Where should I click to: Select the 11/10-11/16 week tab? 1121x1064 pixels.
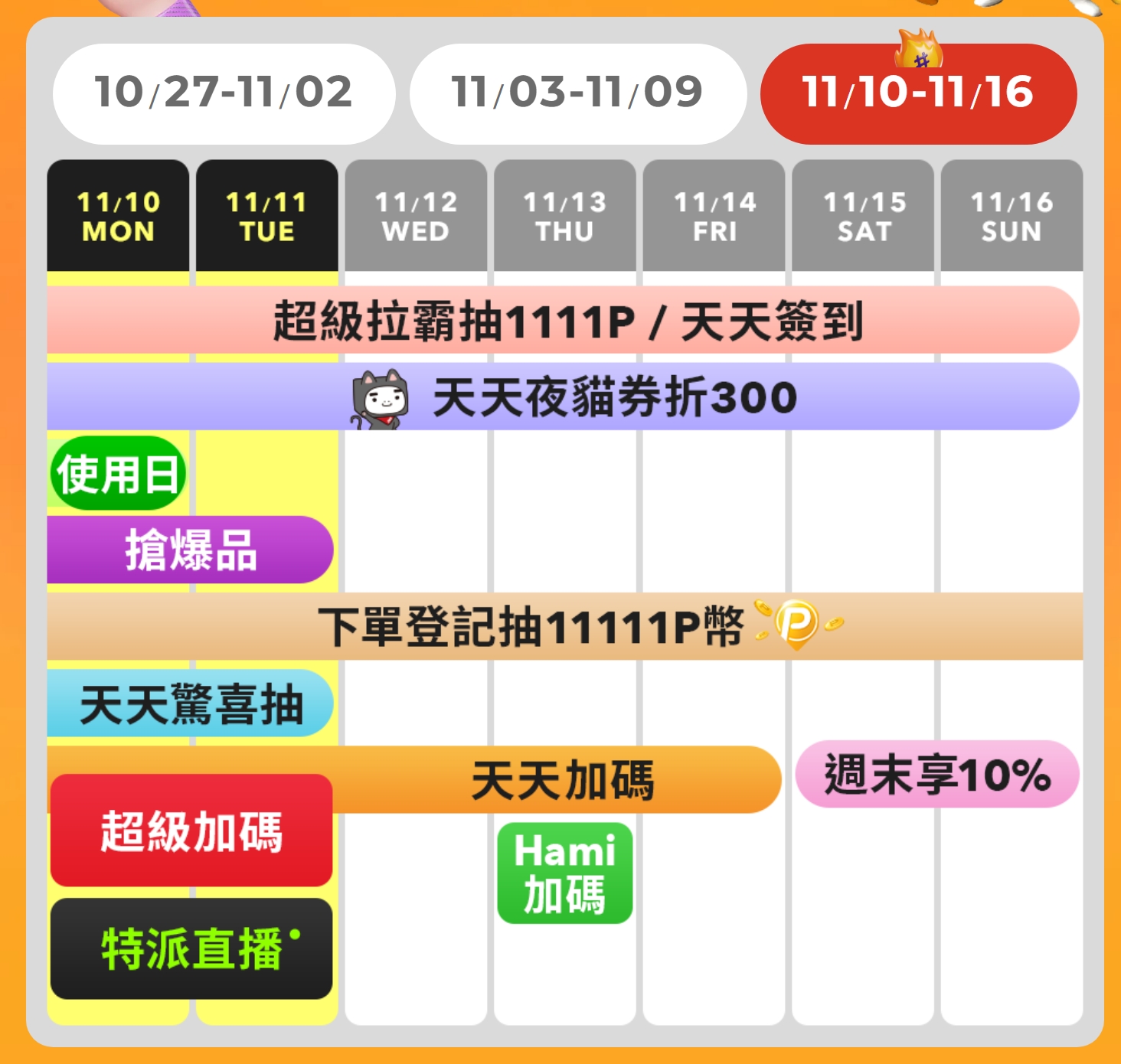[x=917, y=93]
